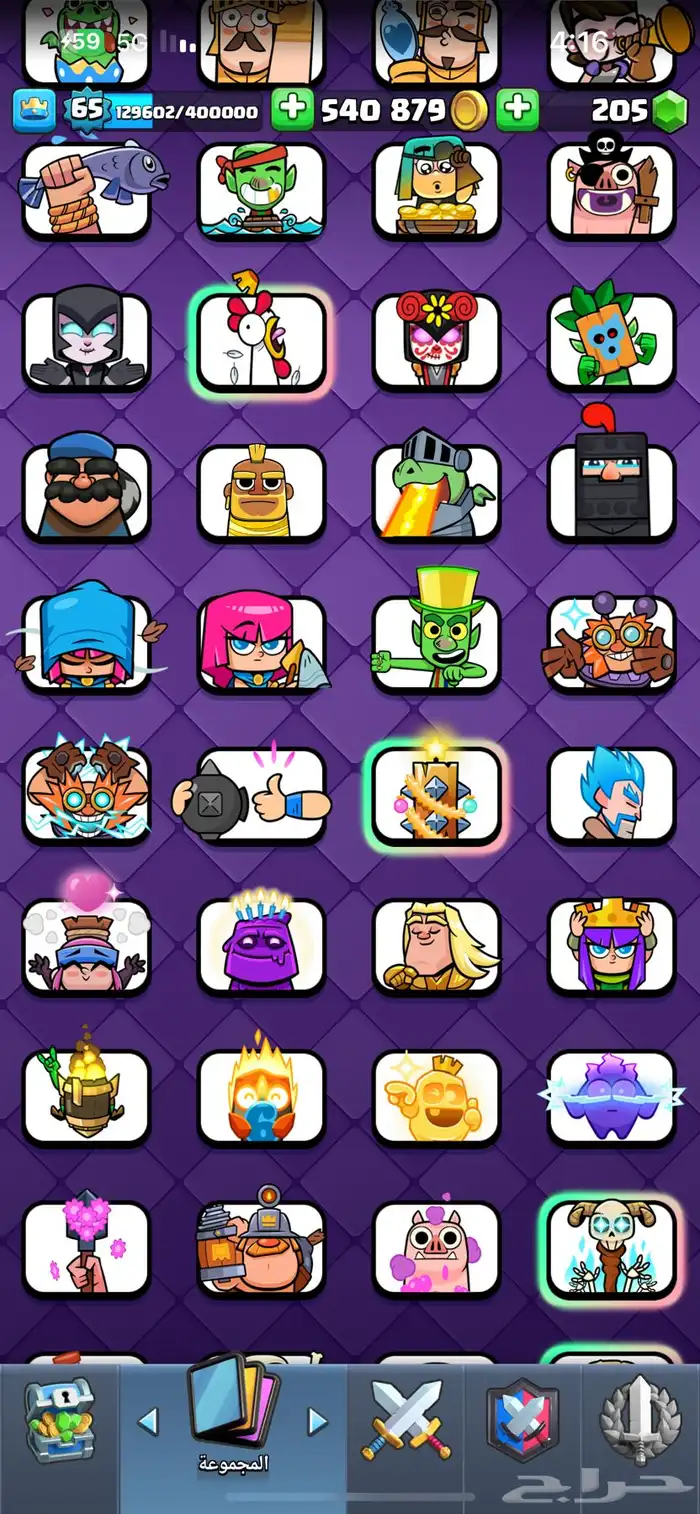The image size is (700, 1514).
Task: Tap the left arrow beside the collection tab
Action: click(148, 1421)
